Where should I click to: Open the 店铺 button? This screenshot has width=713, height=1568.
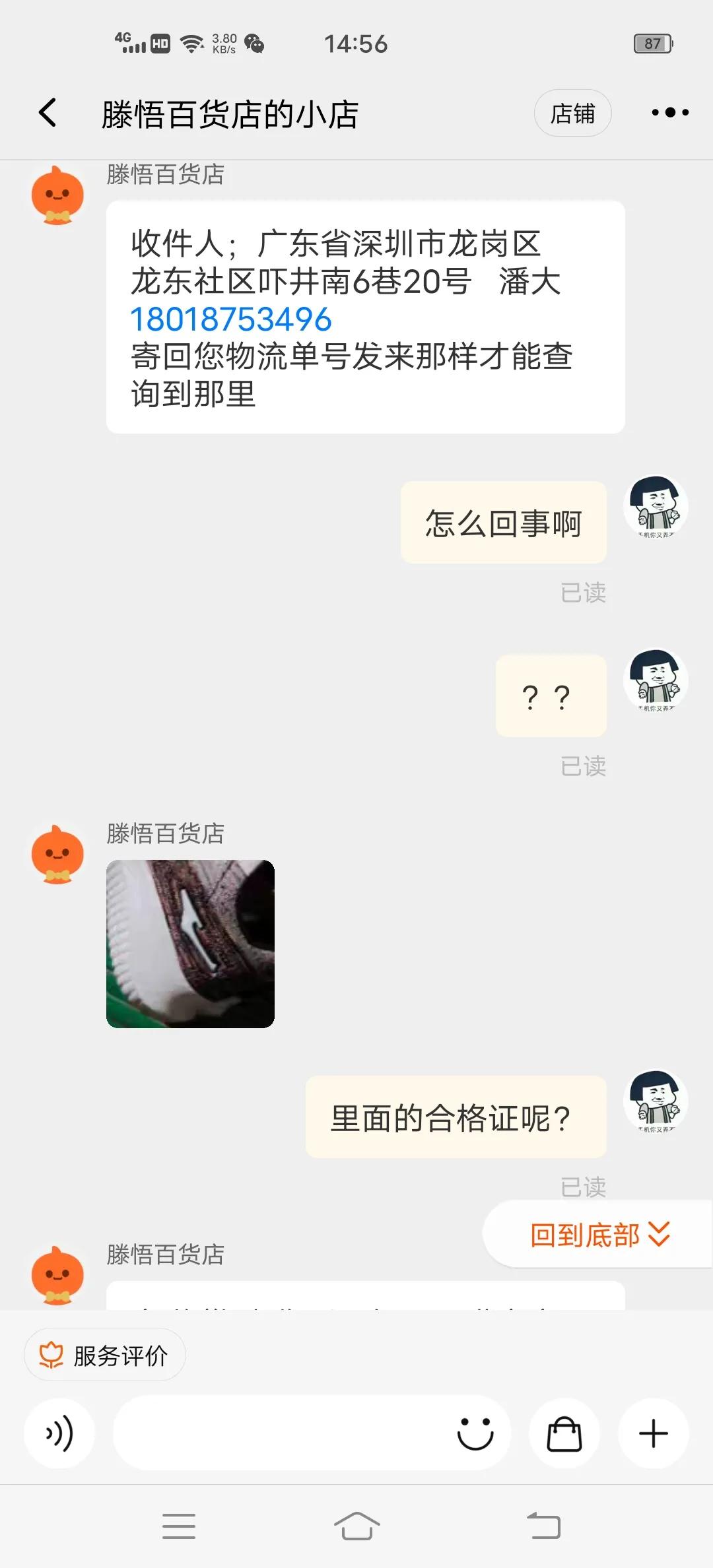[x=572, y=113]
